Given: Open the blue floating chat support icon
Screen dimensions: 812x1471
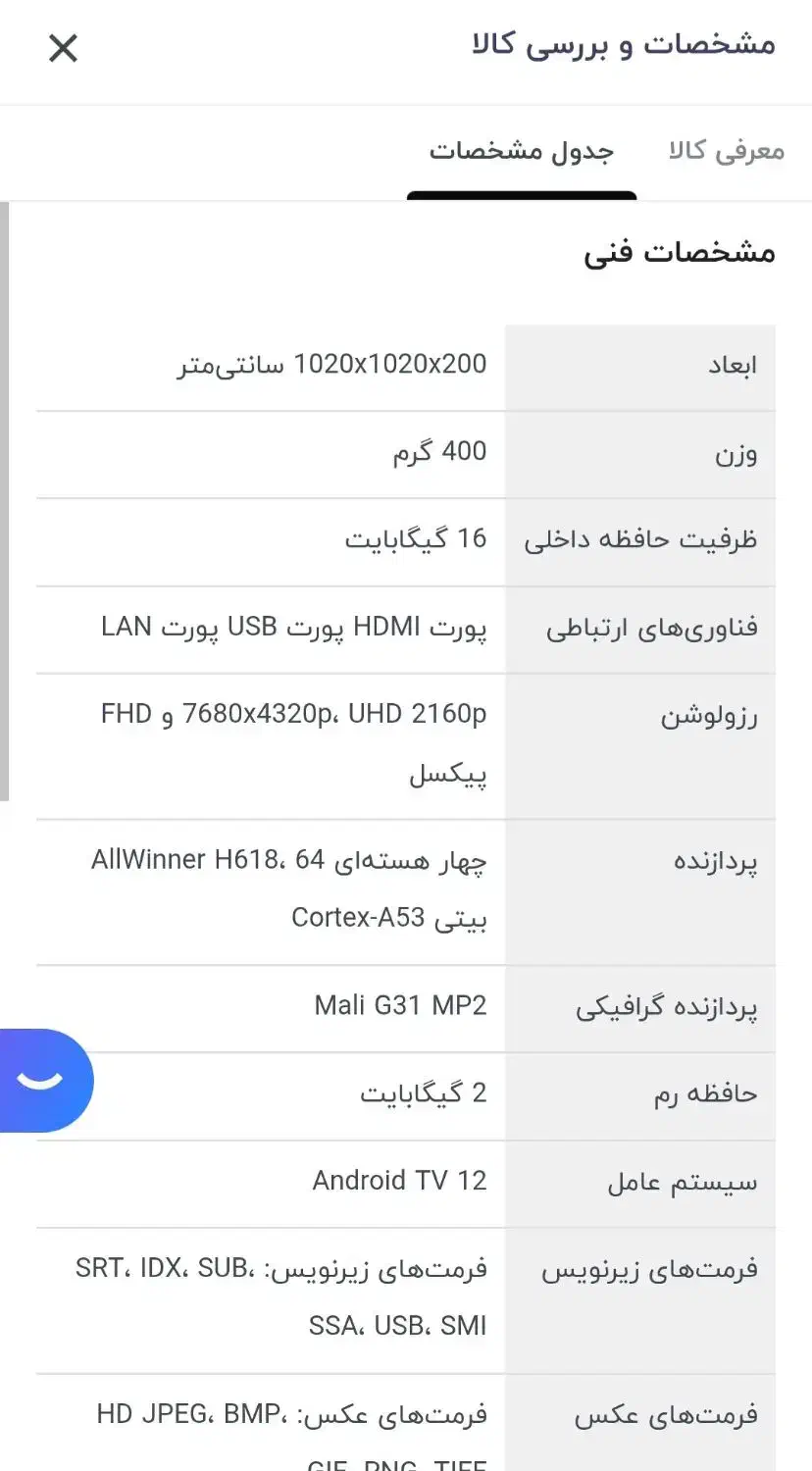Looking at the screenshot, I should [39, 1081].
